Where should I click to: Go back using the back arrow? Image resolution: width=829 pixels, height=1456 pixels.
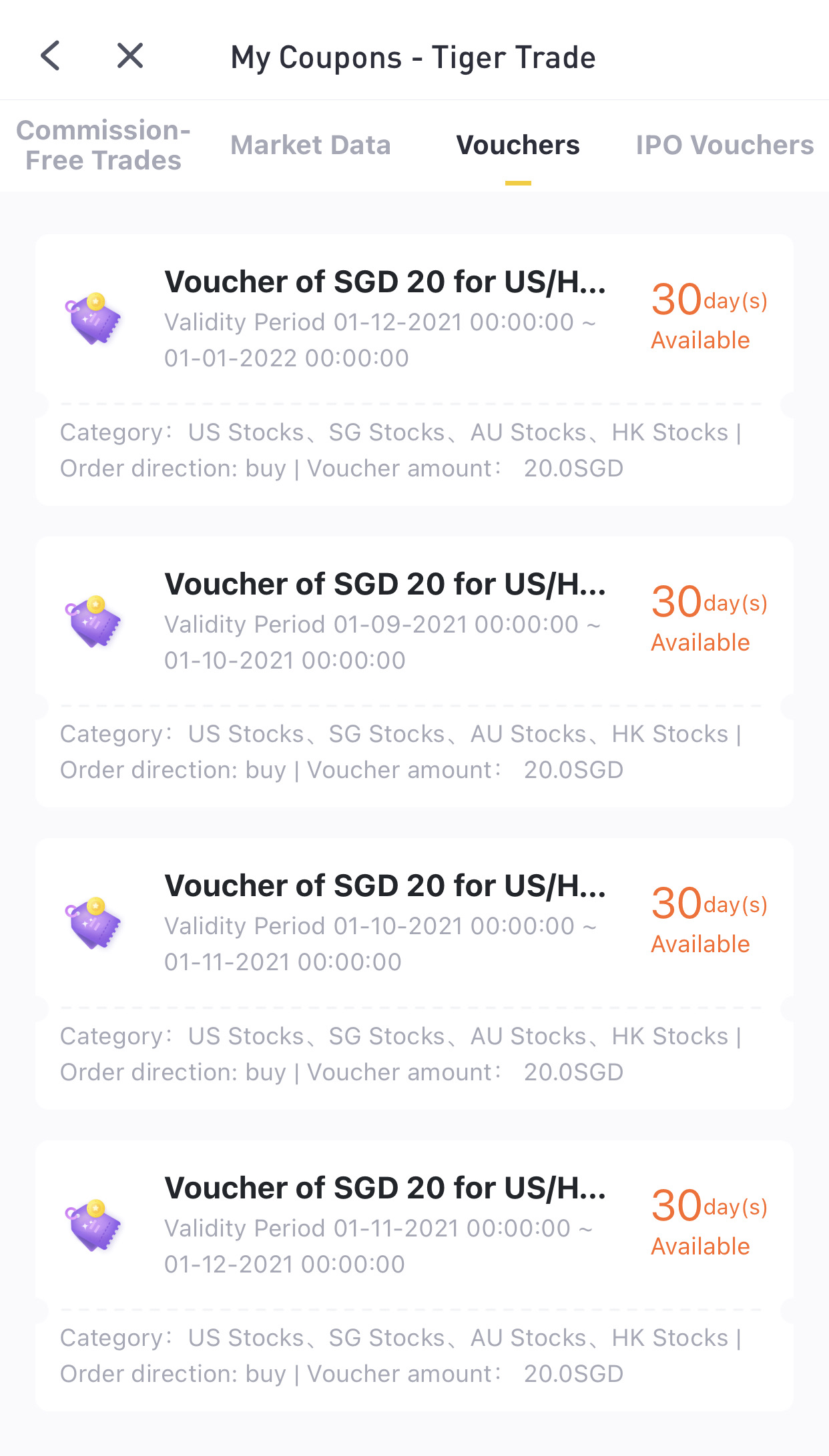(51, 56)
